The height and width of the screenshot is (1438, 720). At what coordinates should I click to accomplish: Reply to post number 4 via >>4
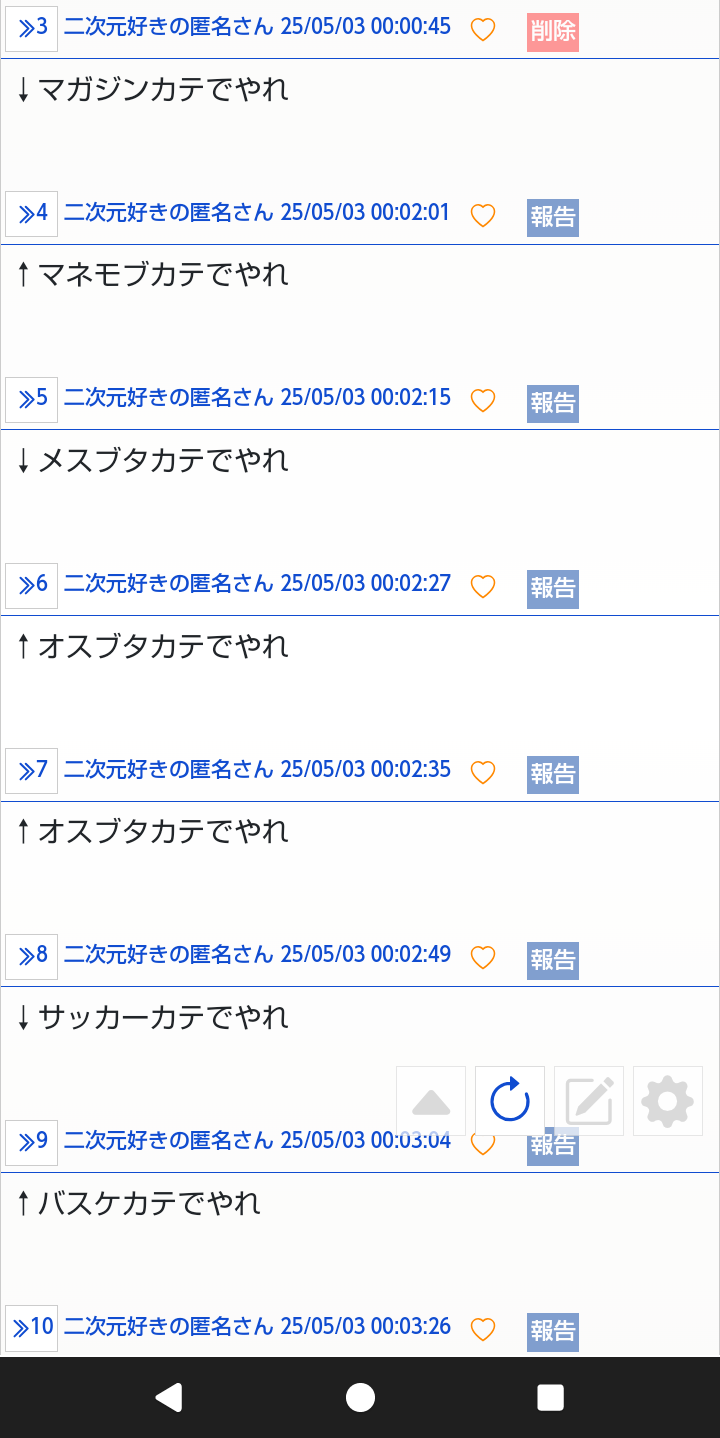[32, 214]
